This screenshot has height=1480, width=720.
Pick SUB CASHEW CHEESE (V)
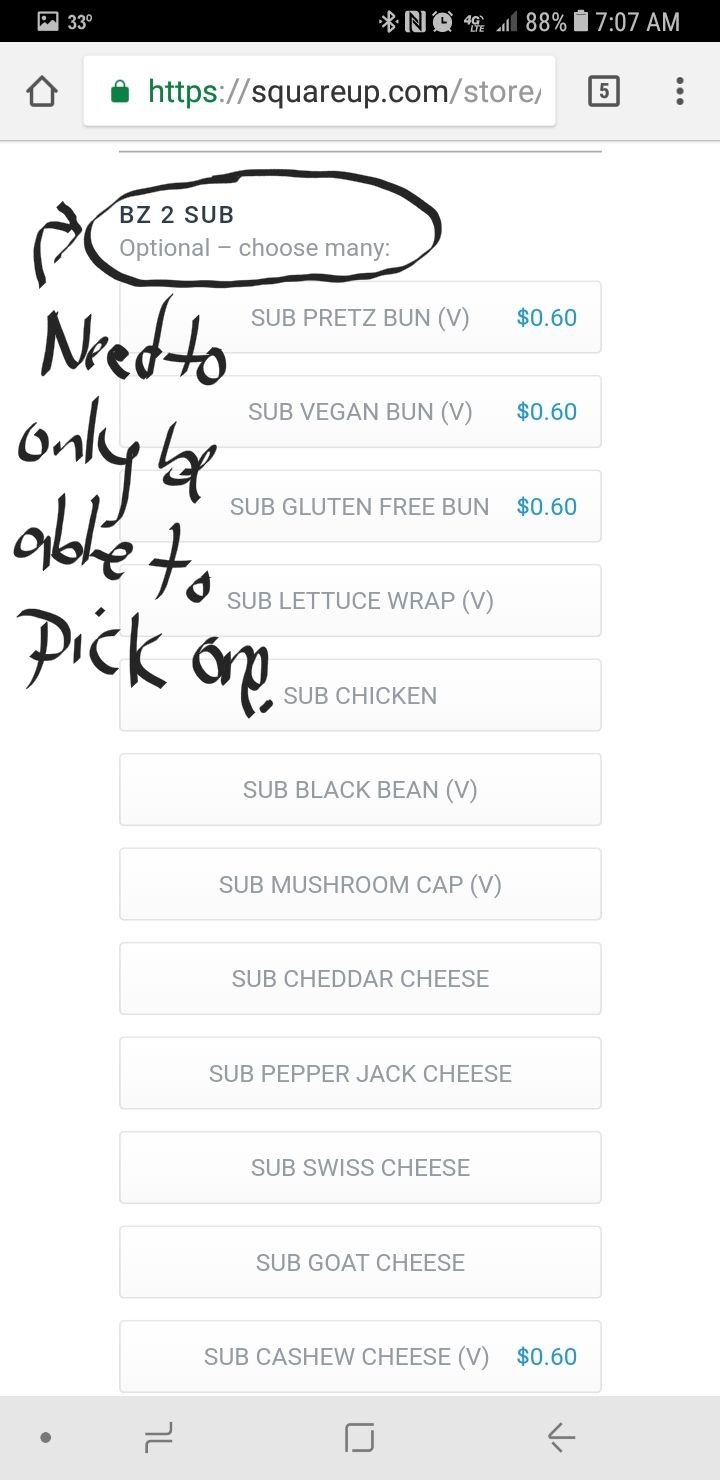(x=360, y=1356)
